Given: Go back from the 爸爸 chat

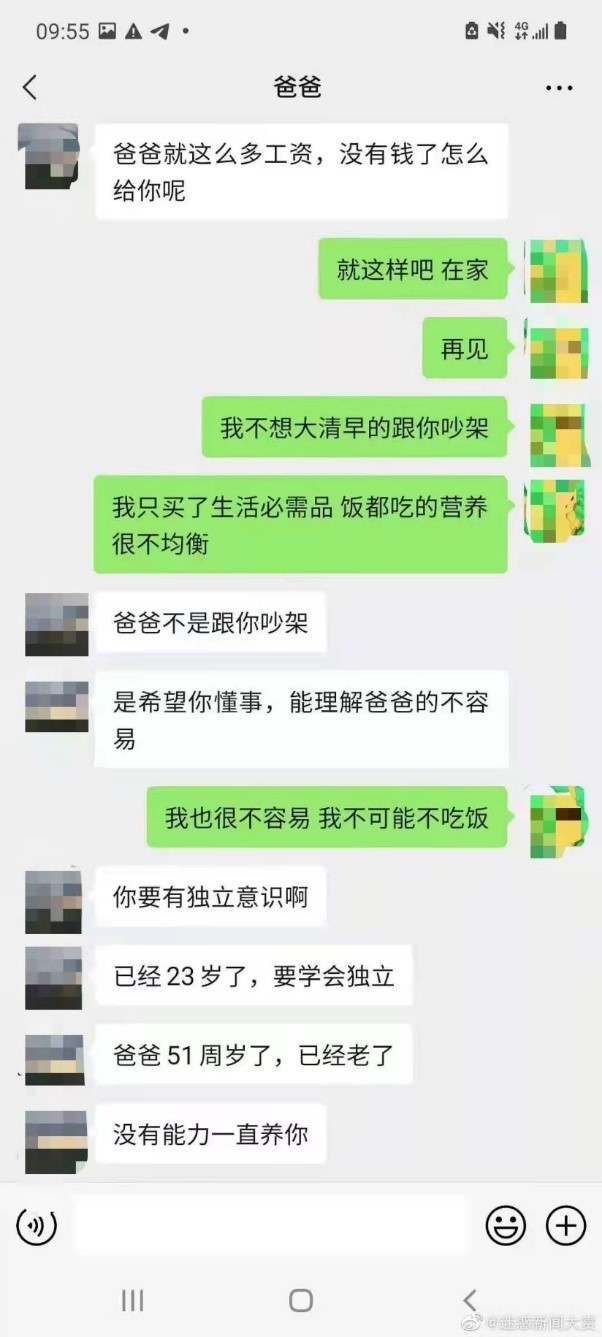Looking at the screenshot, I should pyautogui.click(x=29, y=88).
